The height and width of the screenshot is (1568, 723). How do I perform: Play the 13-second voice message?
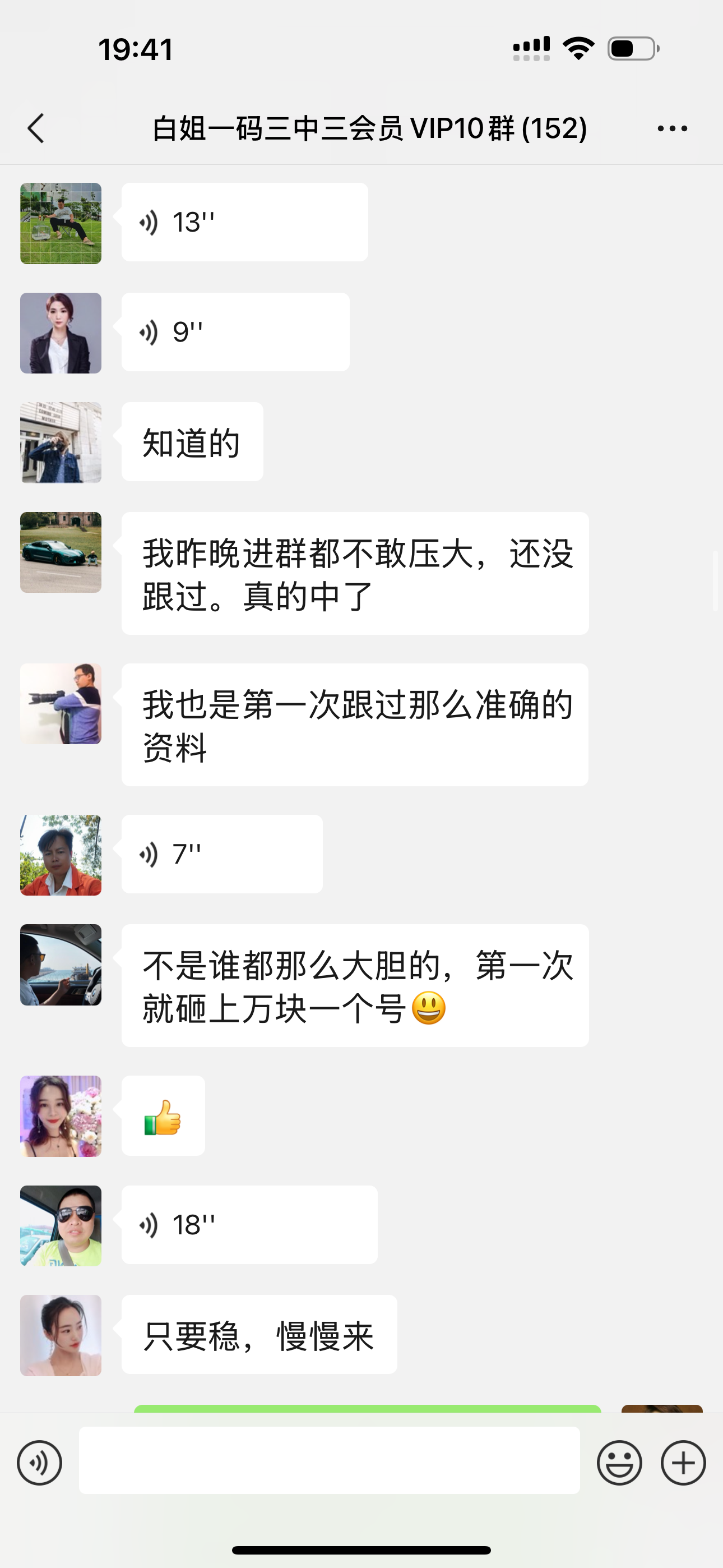click(244, 222)
